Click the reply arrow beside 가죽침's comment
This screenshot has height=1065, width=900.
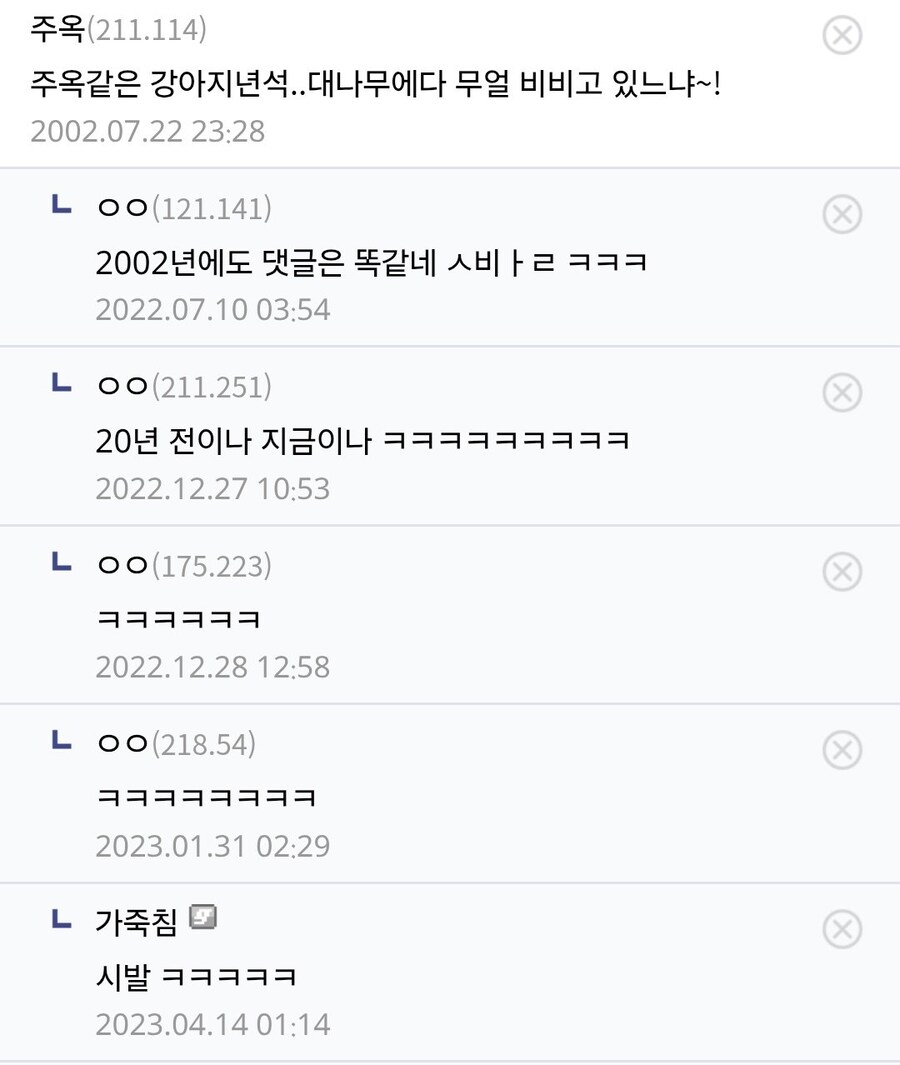[x=63, y=923]
